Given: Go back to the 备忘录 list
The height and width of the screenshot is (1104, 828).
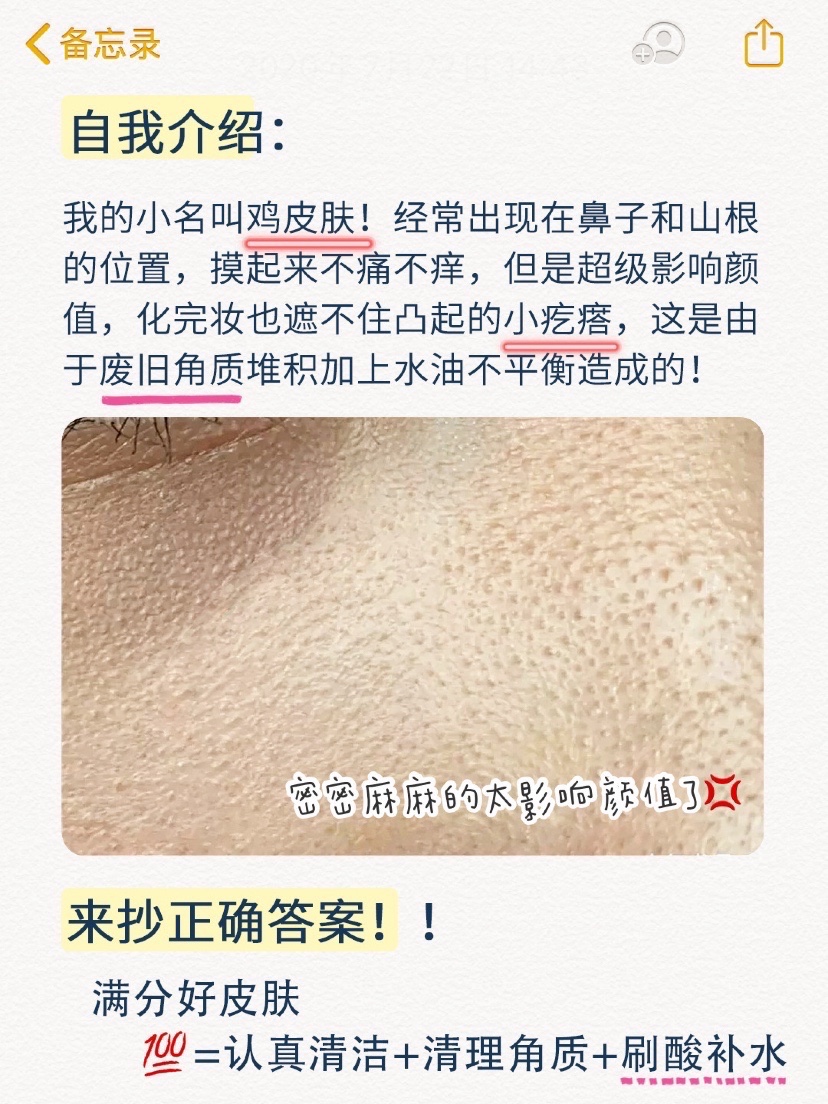Looking at the screenshot, I should coord(93,45).
